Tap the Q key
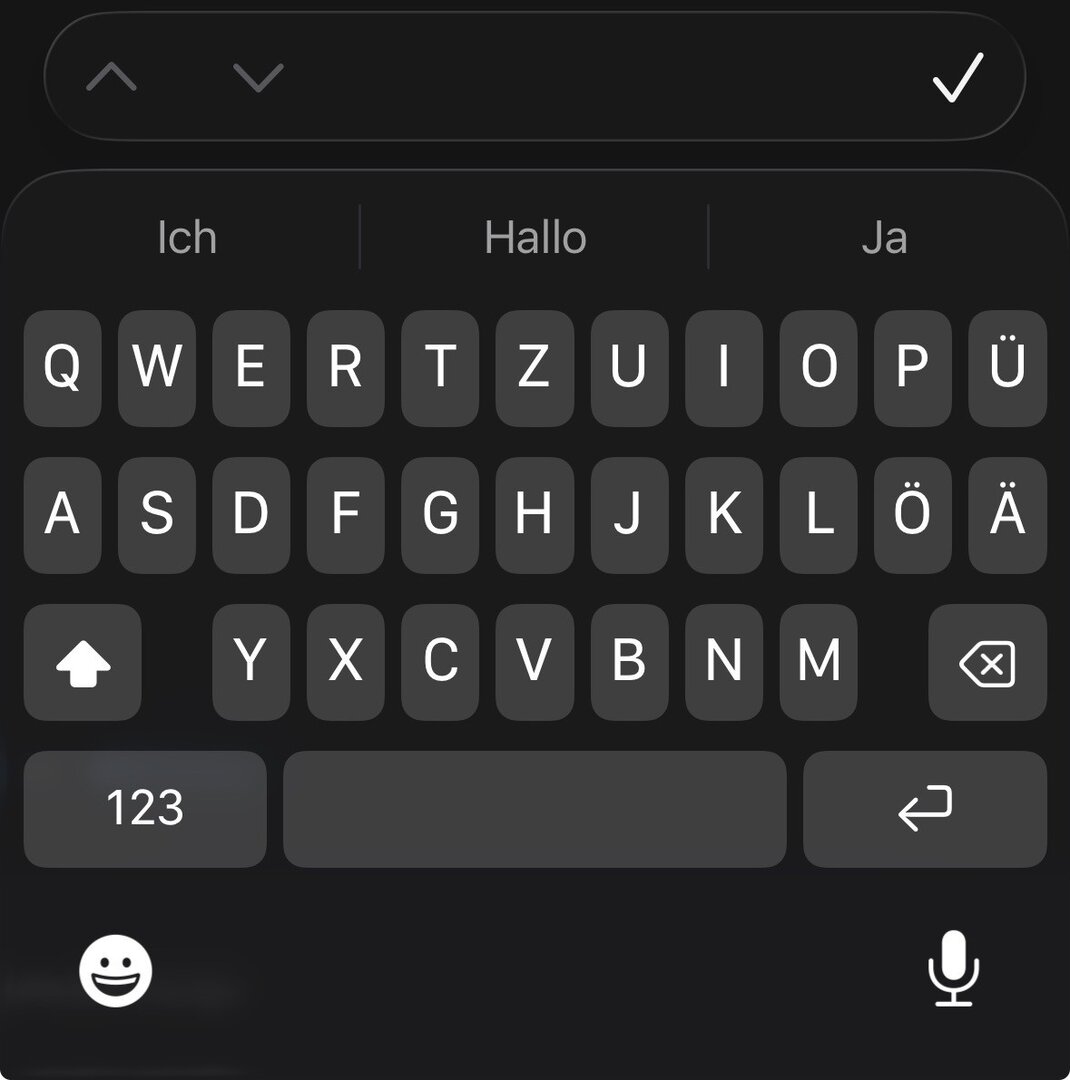The width and height of the screenshot is (1070, 1080). pos(62,368)
